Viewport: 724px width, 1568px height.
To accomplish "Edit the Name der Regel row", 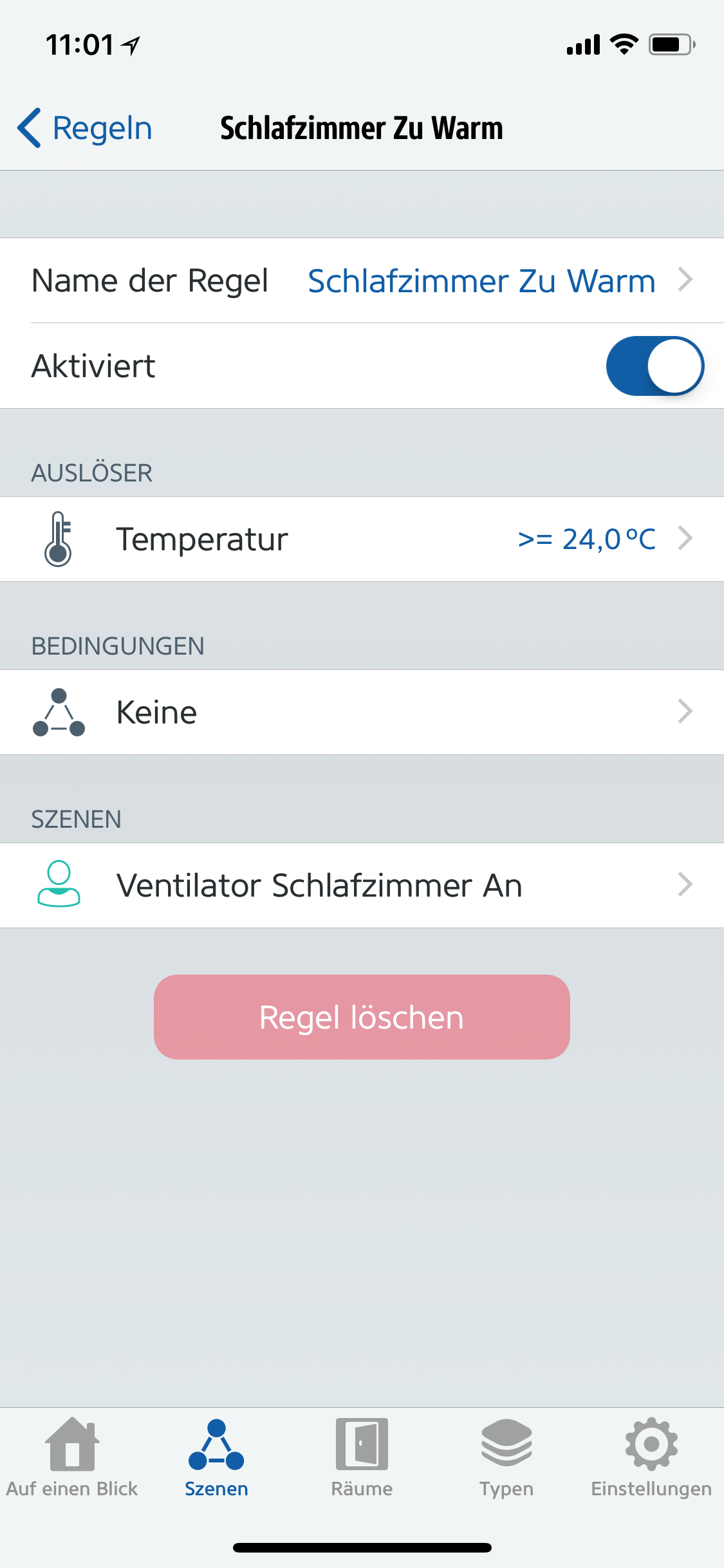I will click(362, 281).
